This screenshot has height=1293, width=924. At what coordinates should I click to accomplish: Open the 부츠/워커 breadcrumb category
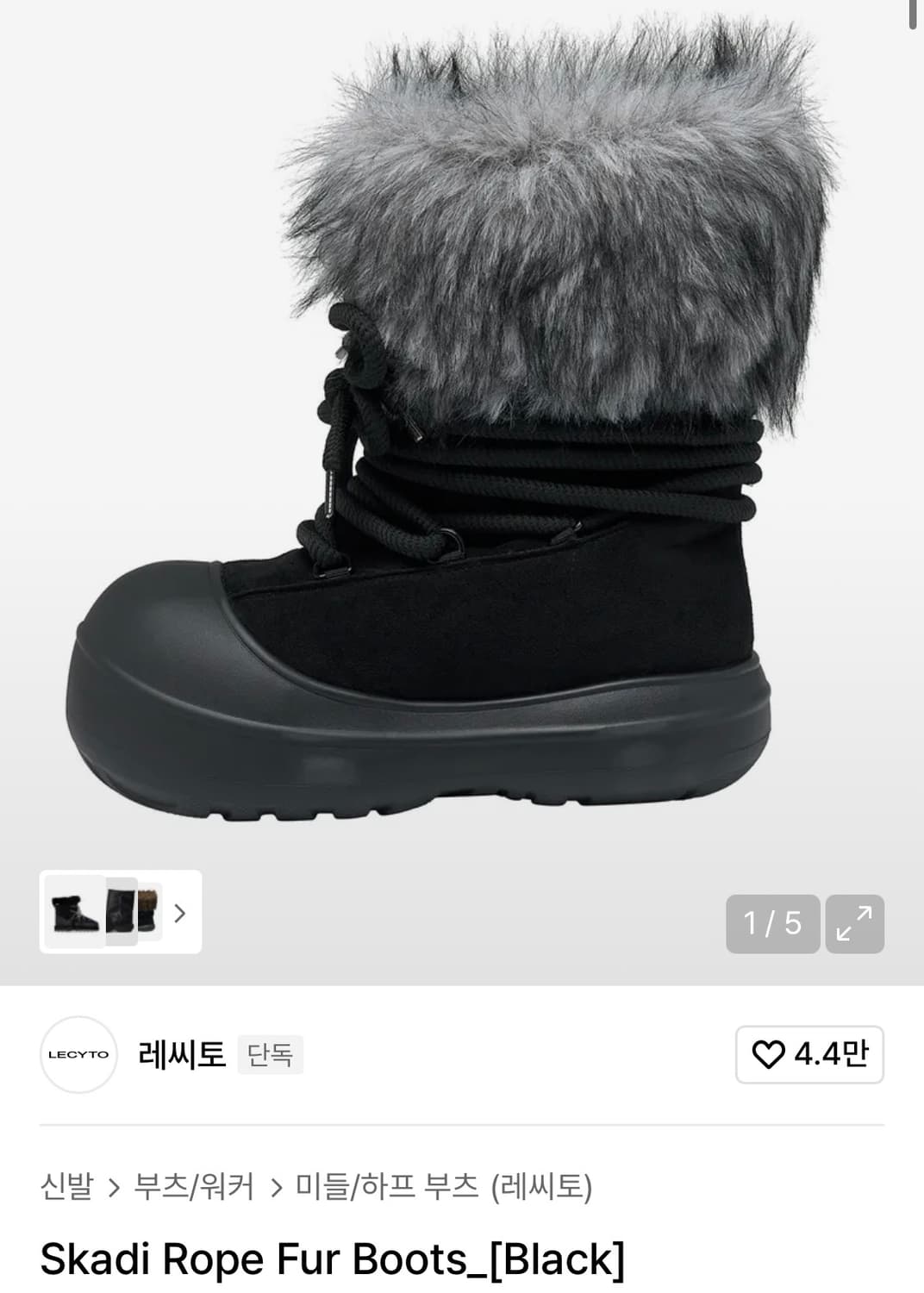coord(194,1185)
